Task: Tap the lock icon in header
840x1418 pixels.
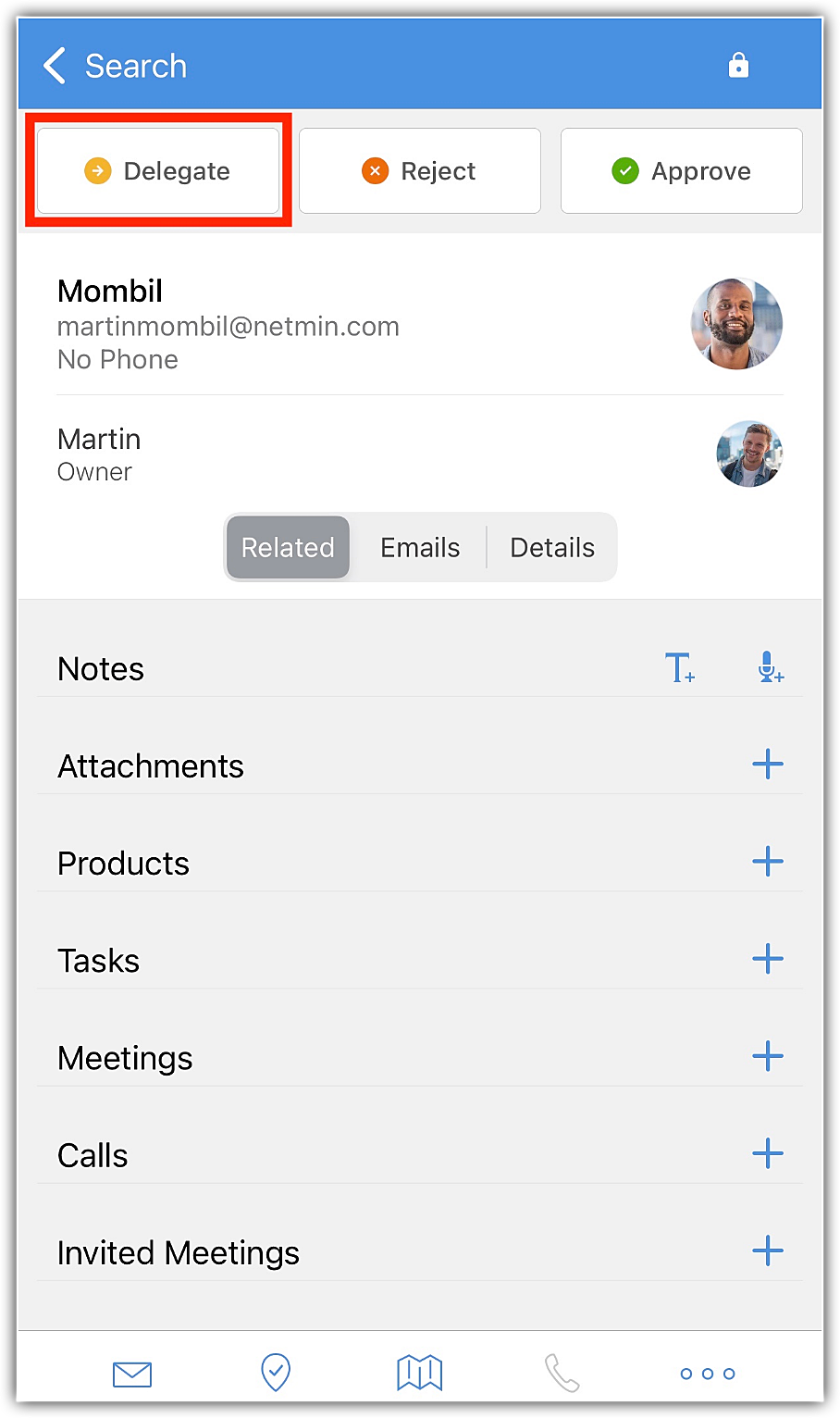Action: (x=738, y=66)
